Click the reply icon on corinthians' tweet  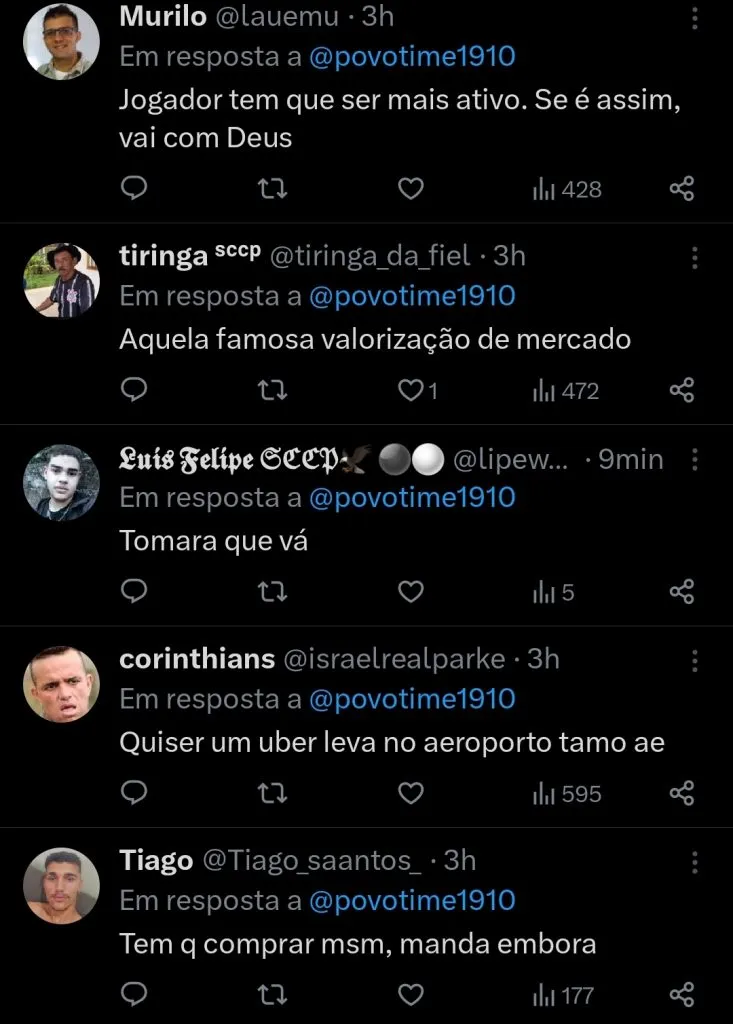click(133, 792)
